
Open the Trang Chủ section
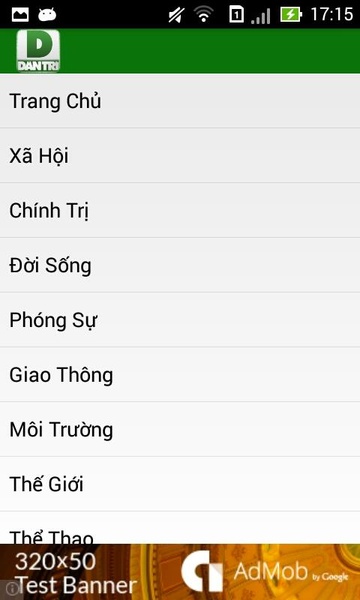tap(180, 101)
